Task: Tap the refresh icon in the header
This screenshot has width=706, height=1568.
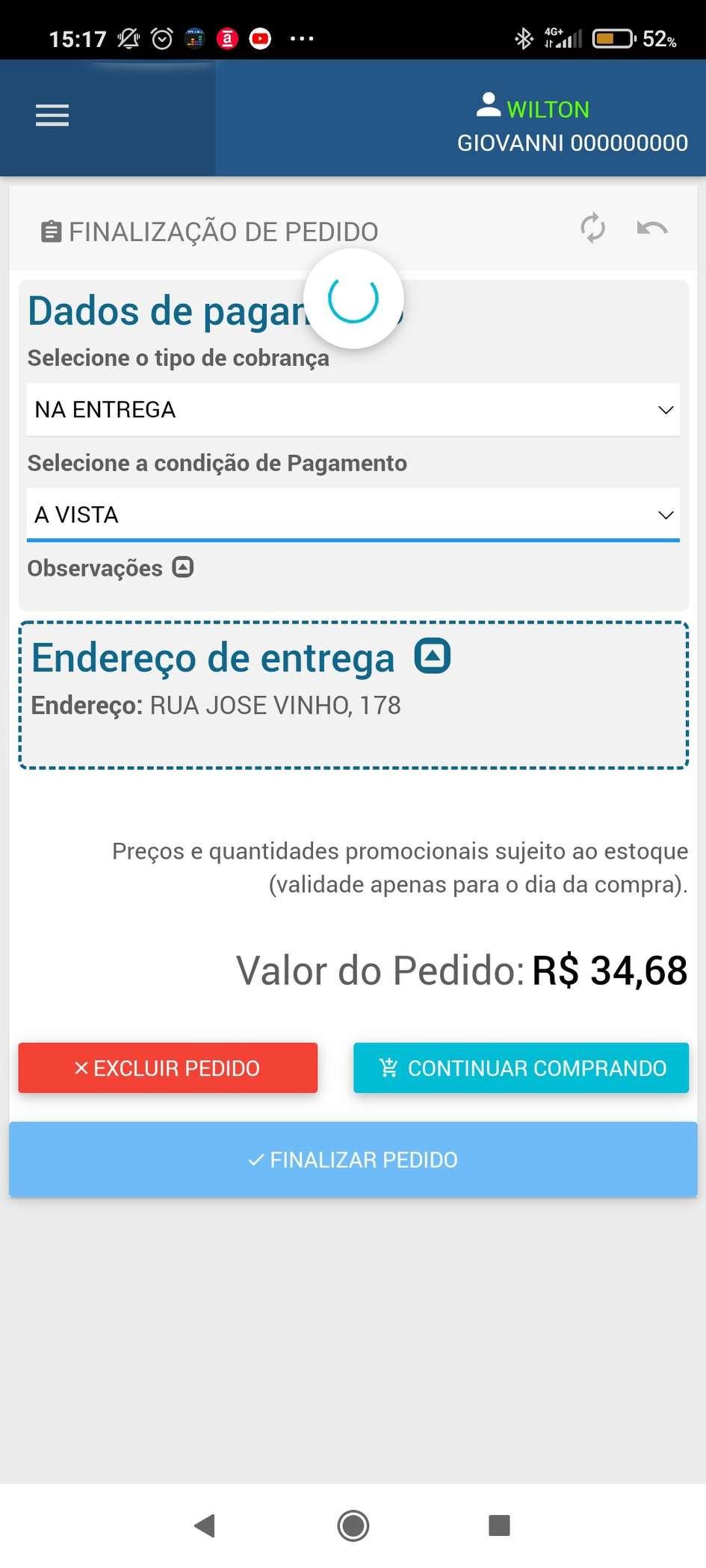Action: 592,228
